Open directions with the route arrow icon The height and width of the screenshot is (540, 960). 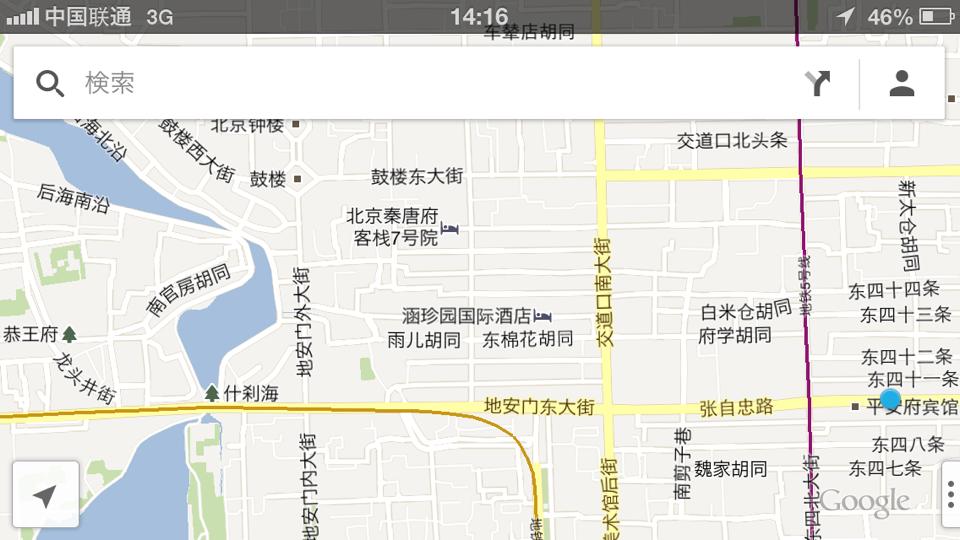[x=818, y=83]
